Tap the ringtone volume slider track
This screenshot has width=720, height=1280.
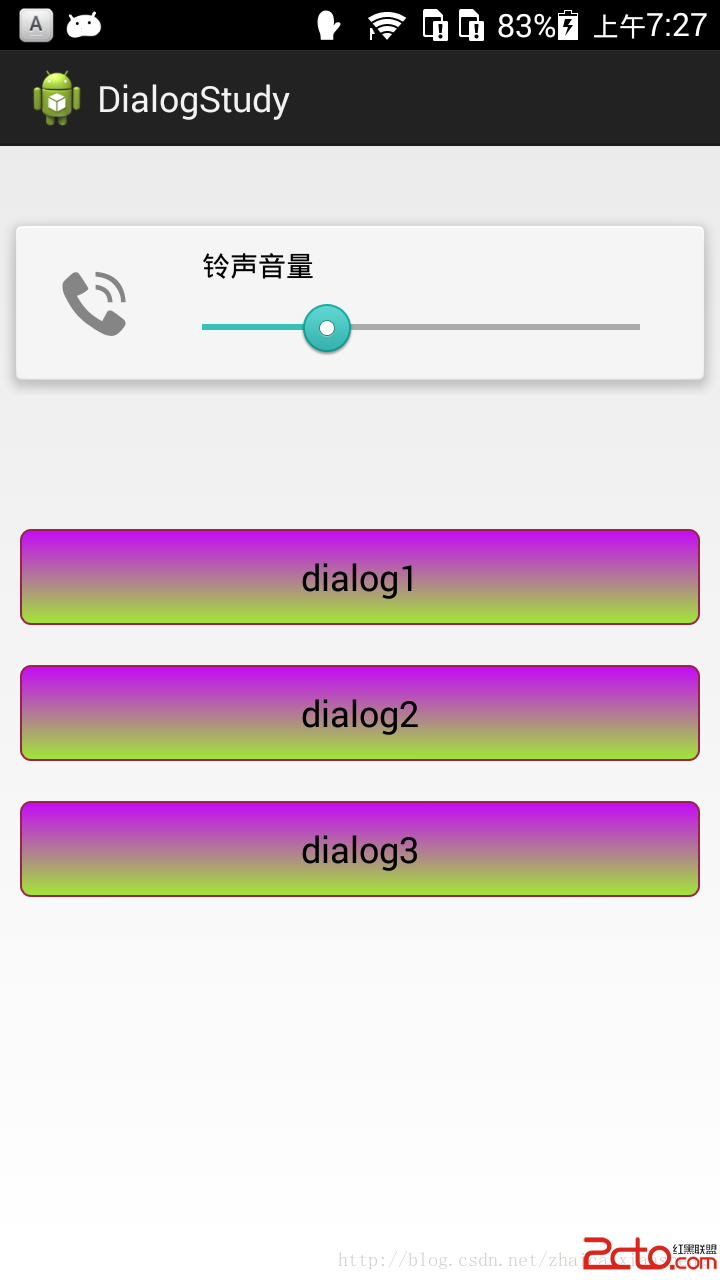(x=490, y=327)
